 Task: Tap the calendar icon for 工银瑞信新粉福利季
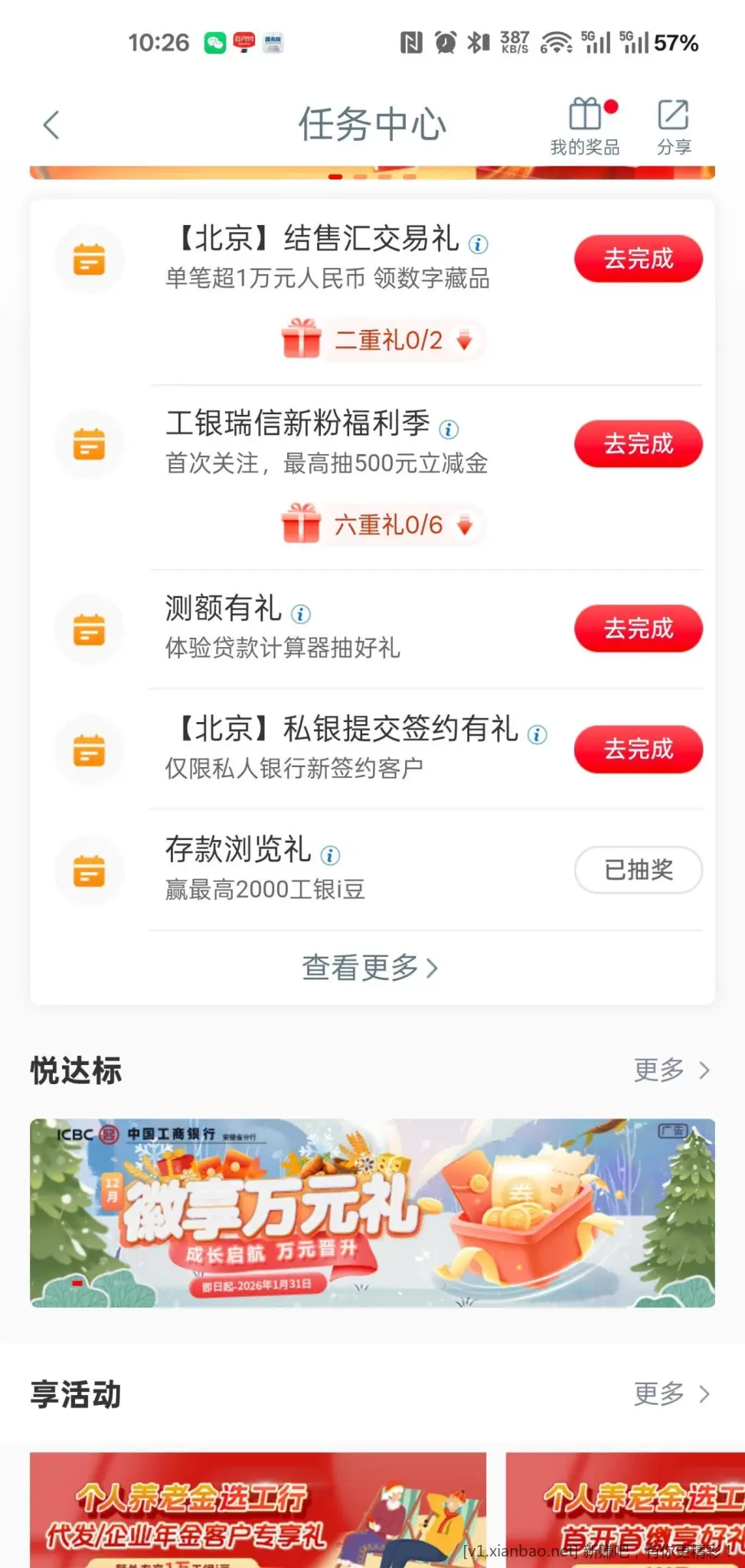90,444
